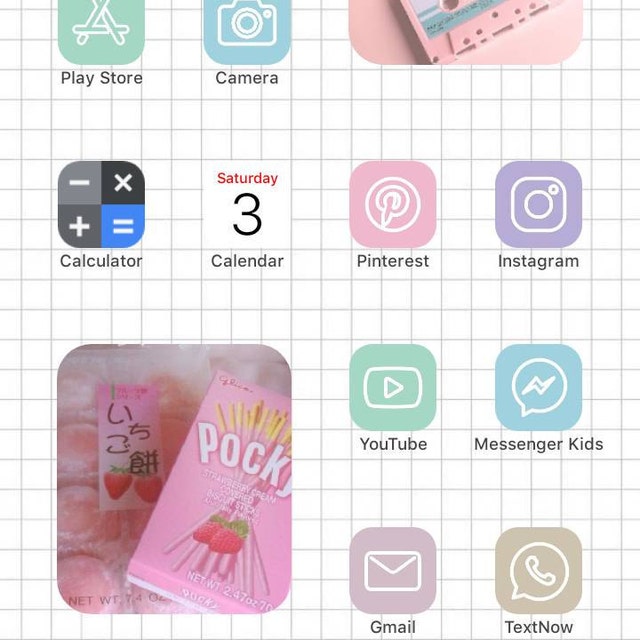
Task: Open Instagram
Action: [x=539, y=205]
